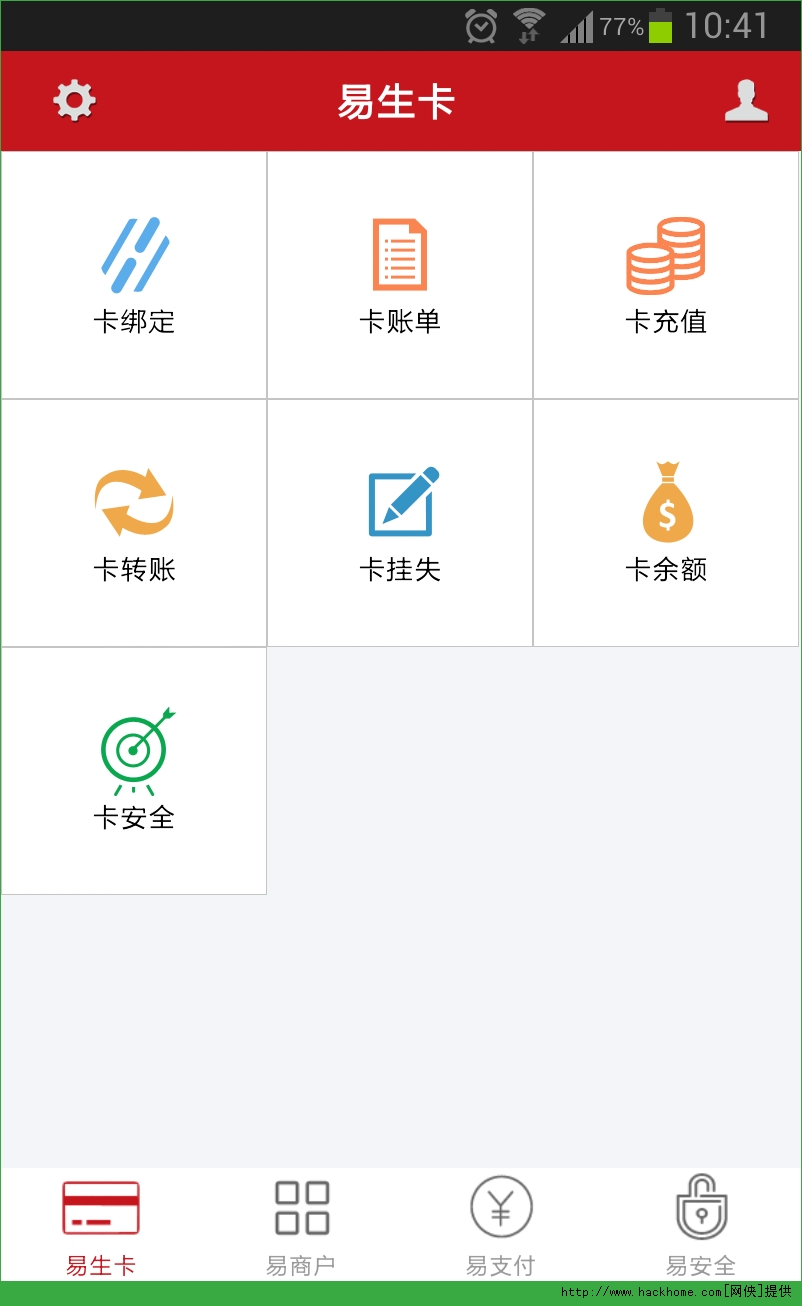Select 卡充值 card recharge
This screenshot has width=802, height=1306.
666,275
